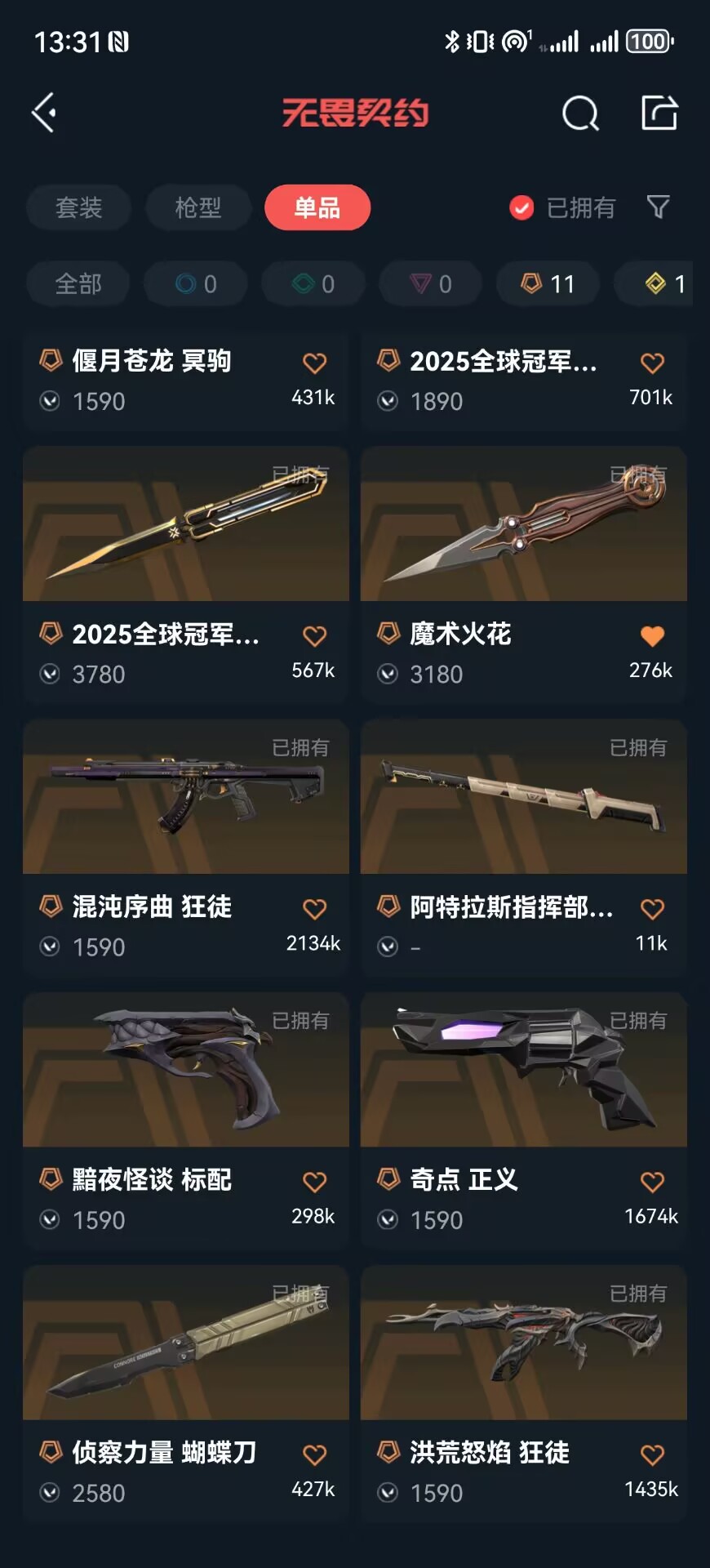Go back using the top-left arrow

click(x=44, y=113)
